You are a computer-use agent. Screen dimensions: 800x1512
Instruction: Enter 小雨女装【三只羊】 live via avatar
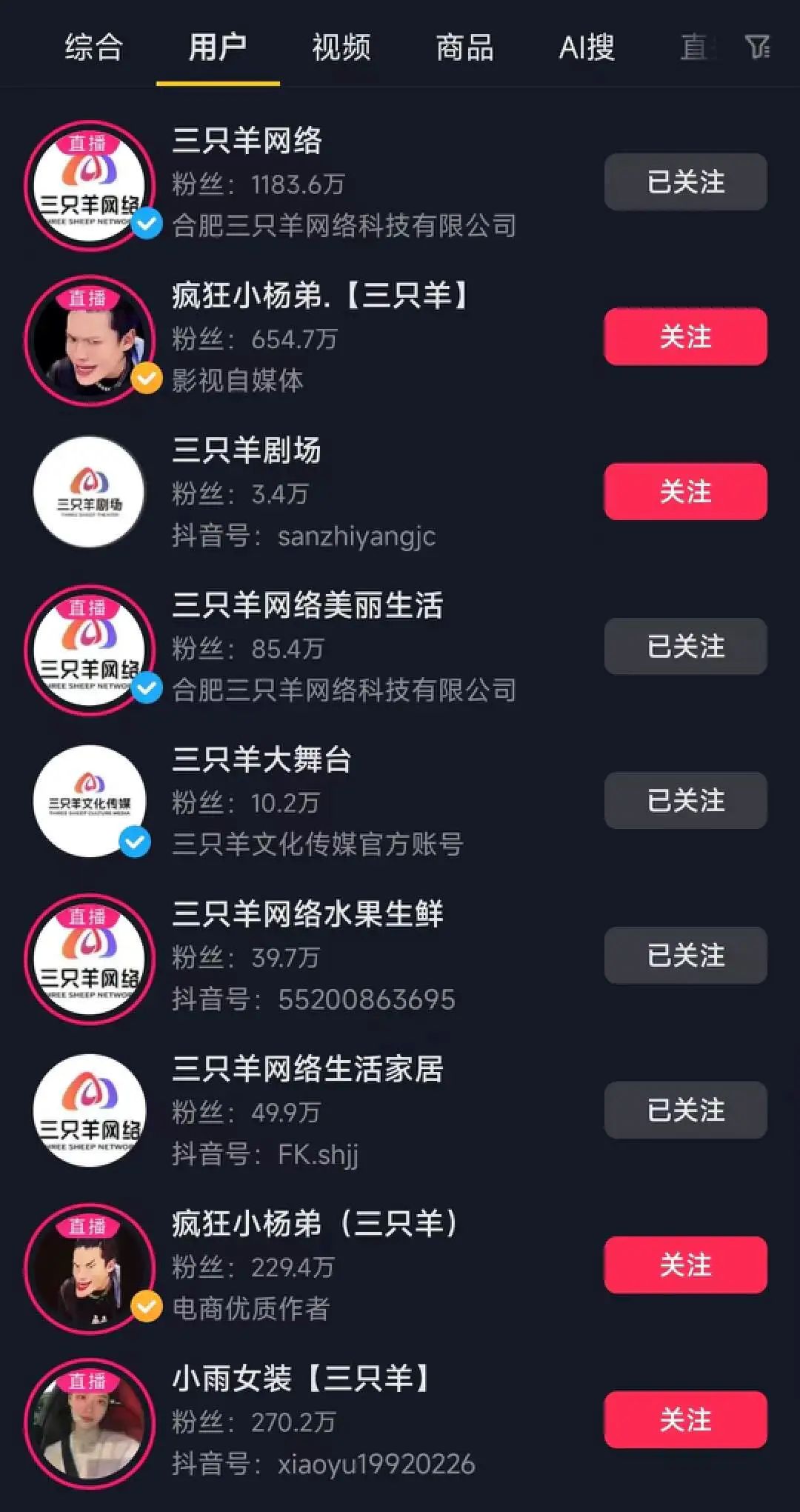[x=90, y=1424]
